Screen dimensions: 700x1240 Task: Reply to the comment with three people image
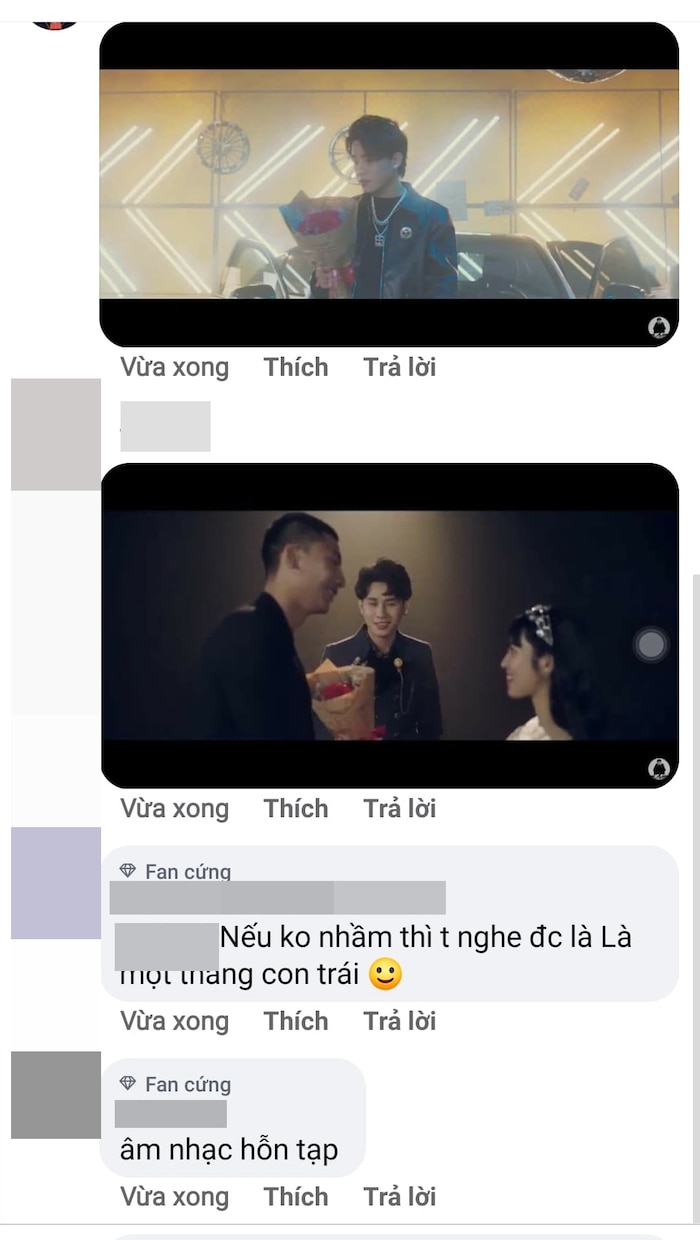pos(400,808)
